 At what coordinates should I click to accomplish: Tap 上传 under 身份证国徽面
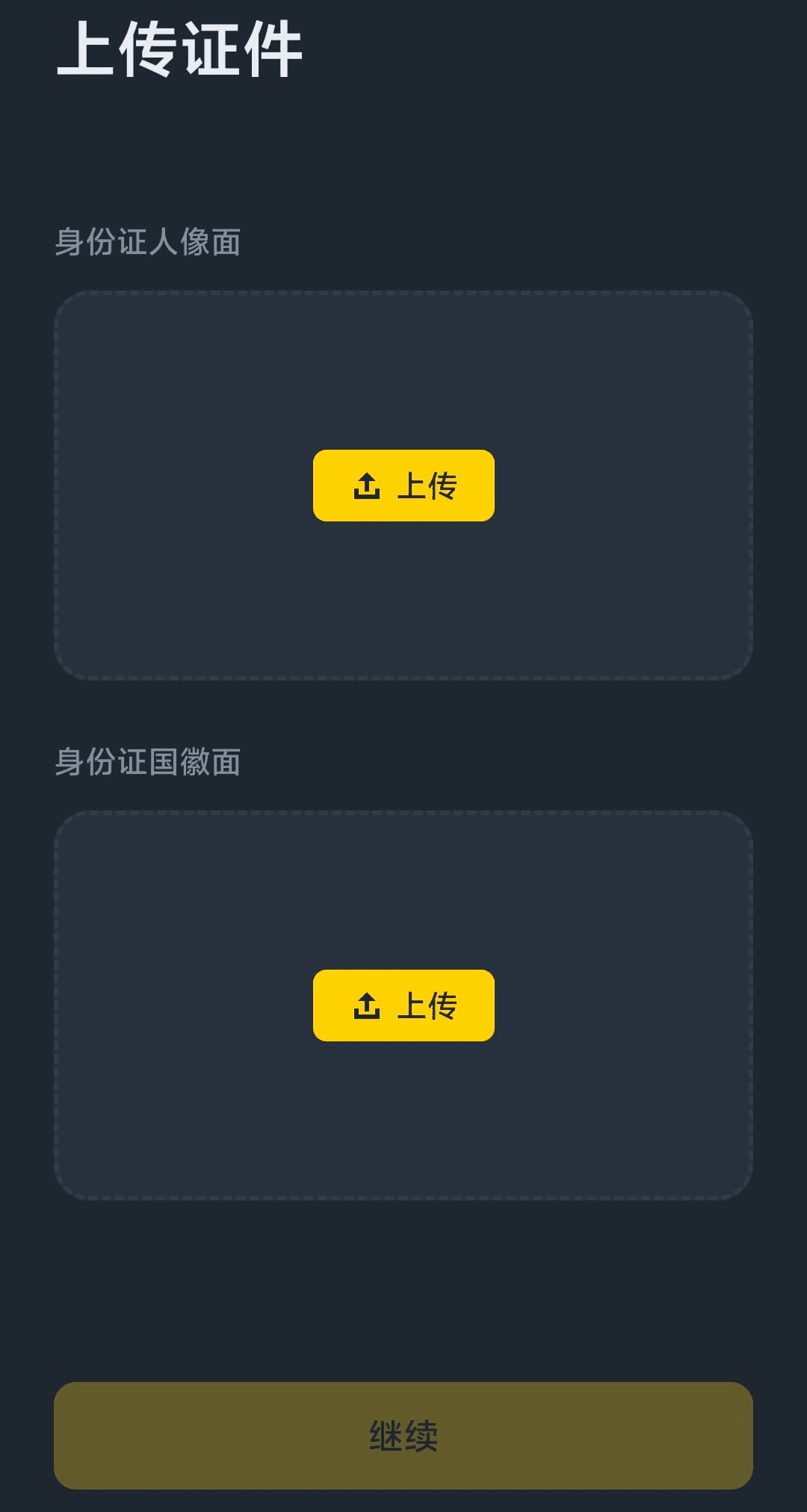(403, 1006)
